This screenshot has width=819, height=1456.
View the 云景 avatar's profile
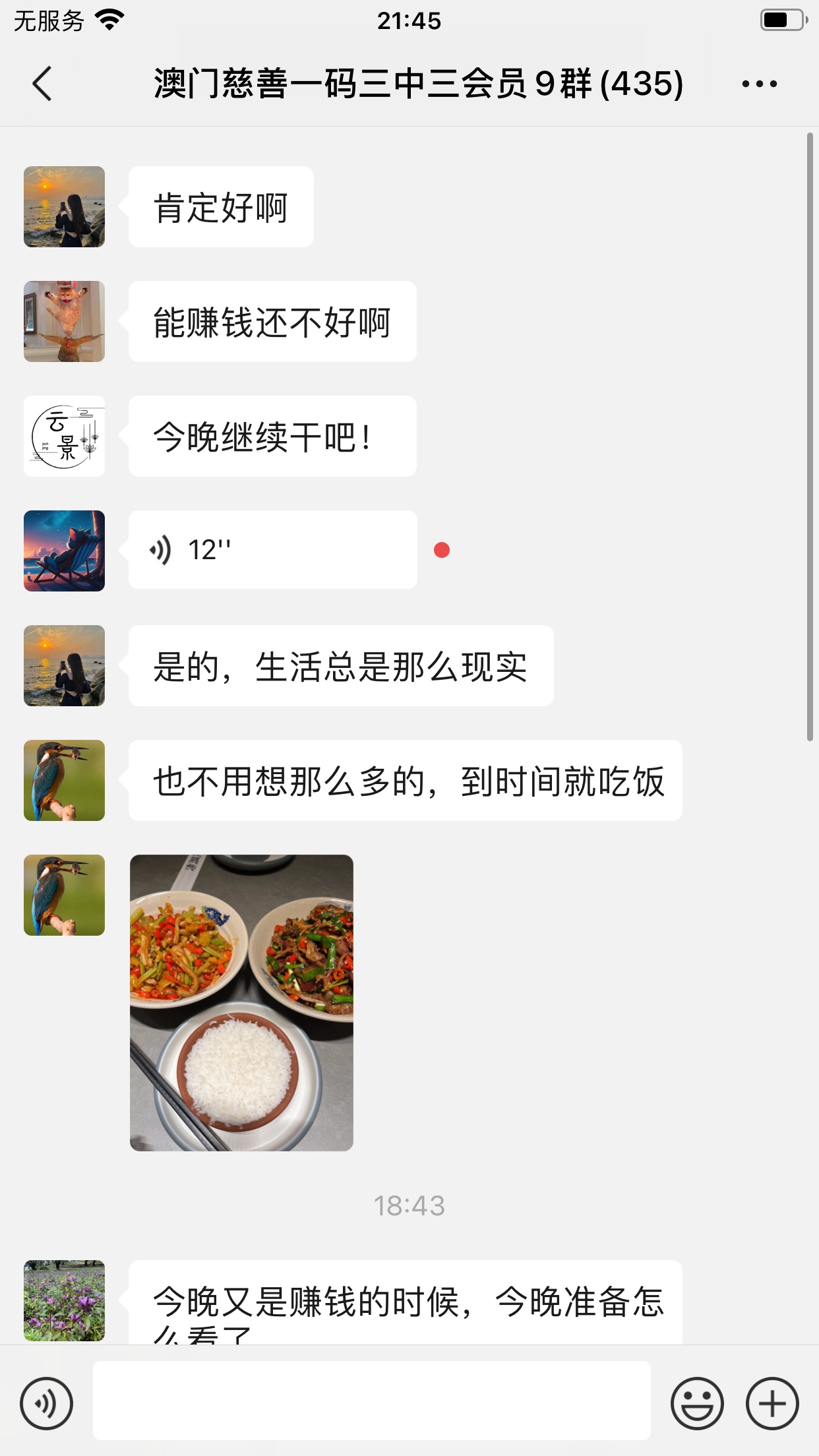click(65, 437)
